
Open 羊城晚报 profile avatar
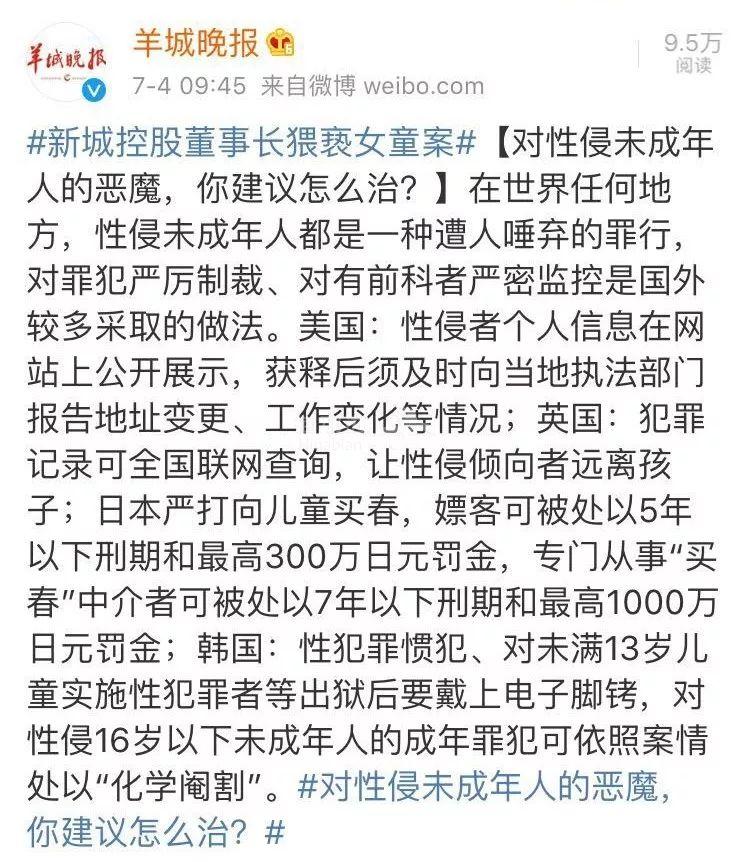click(x=67, y=63)
